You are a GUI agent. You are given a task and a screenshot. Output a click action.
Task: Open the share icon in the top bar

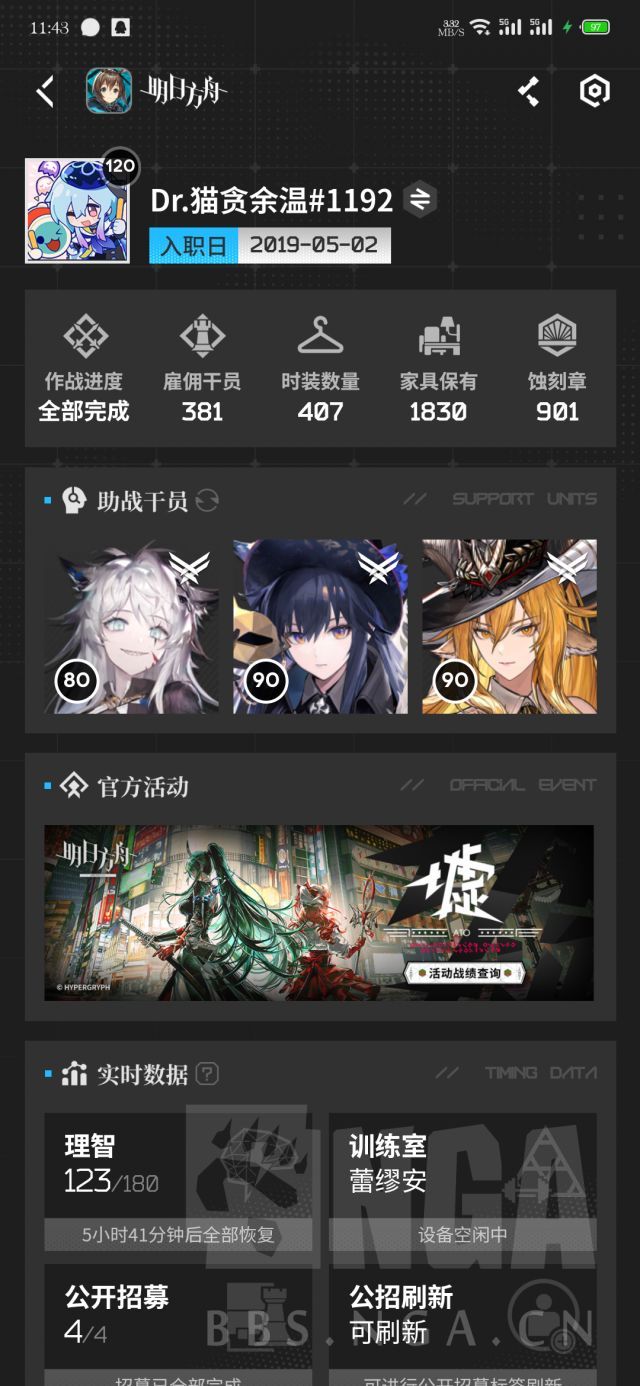point(529,92)
